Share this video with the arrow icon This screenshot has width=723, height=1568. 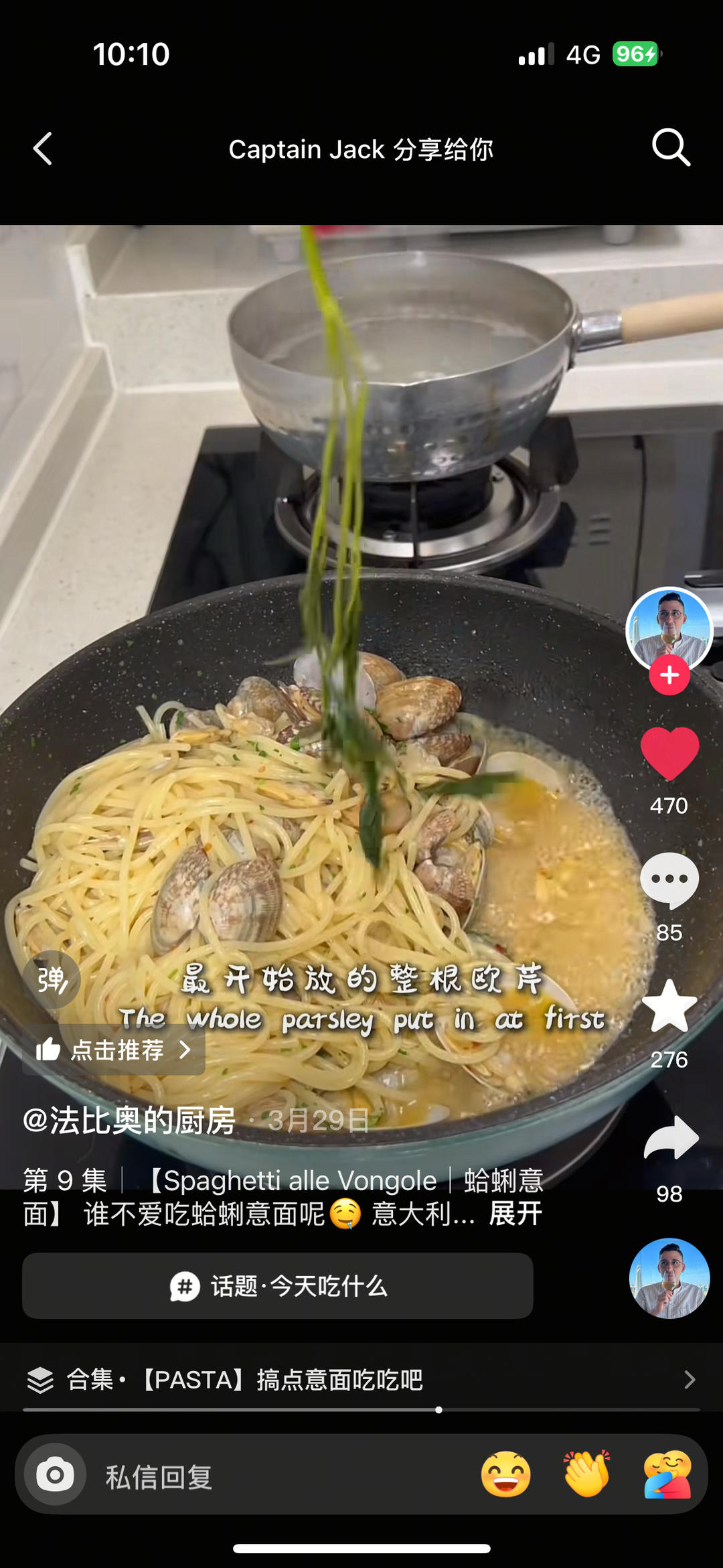click(x=670, y=1138)
